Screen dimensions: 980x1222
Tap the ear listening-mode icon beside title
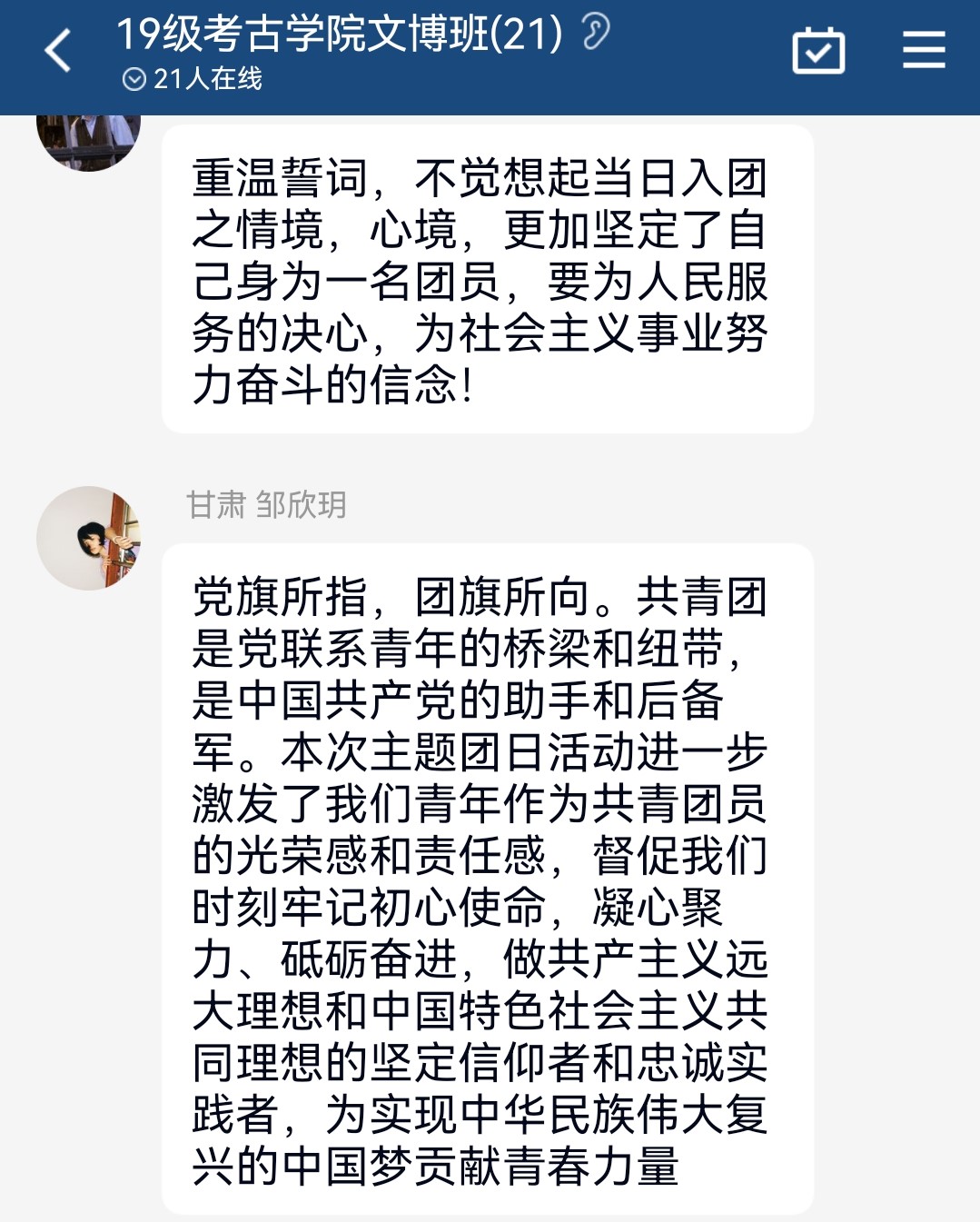tap(595, 33)
